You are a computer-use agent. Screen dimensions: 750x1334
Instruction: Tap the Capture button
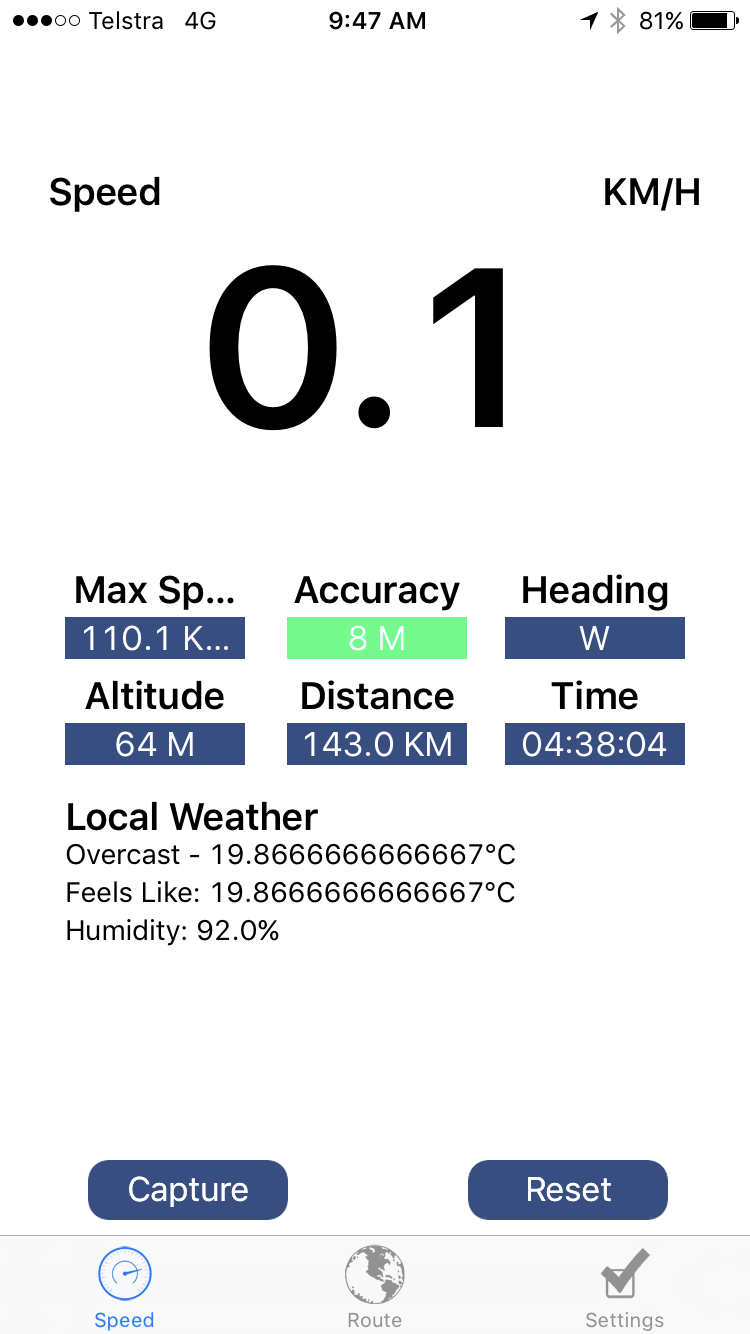(188, 1189)
